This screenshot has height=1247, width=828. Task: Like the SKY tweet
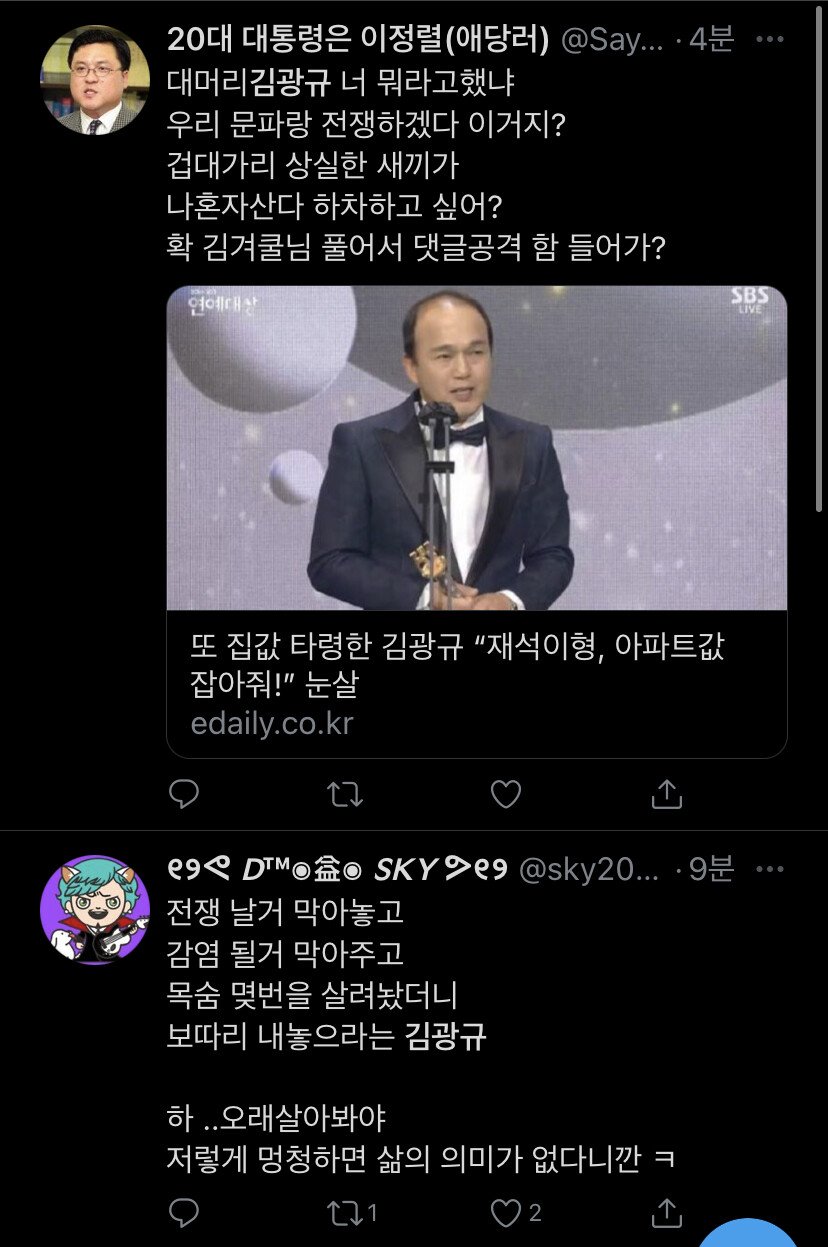click(x=506, y=1213)
